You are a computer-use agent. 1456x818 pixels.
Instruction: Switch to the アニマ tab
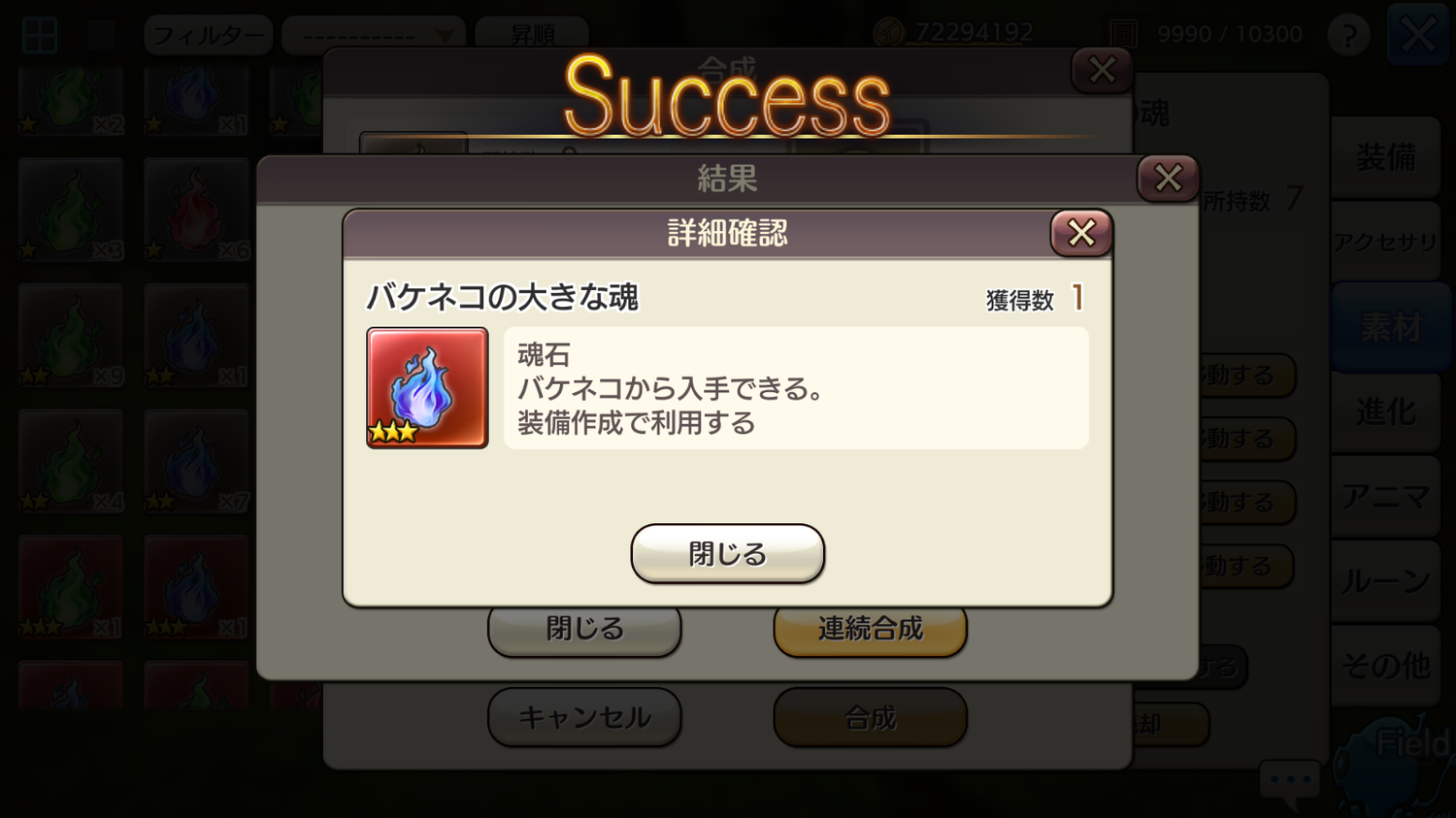(1385, 498)
